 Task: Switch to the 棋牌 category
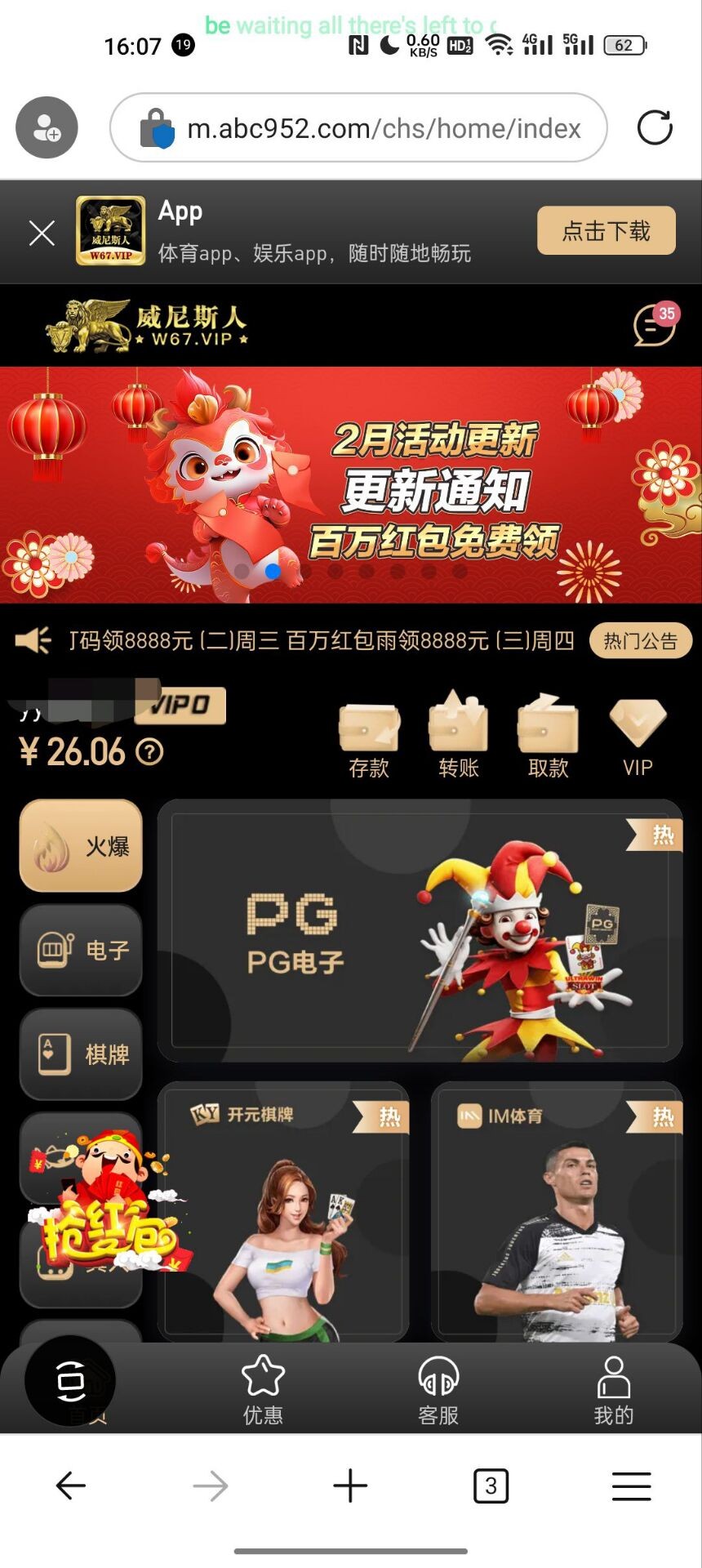(81, 1053)
